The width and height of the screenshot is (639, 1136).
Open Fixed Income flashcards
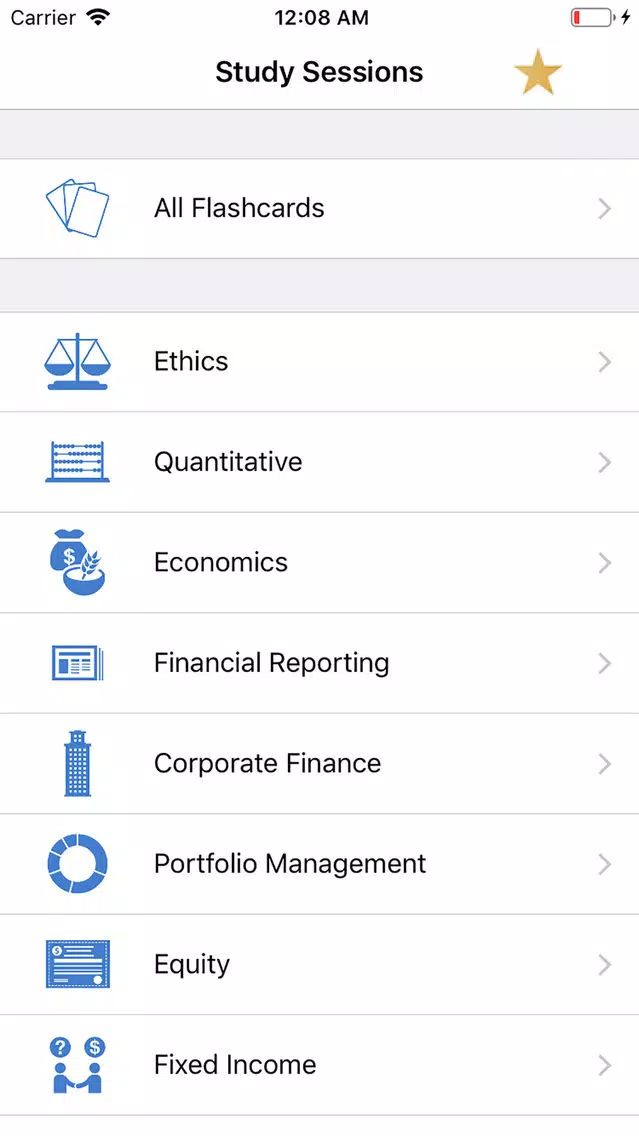320,1065
